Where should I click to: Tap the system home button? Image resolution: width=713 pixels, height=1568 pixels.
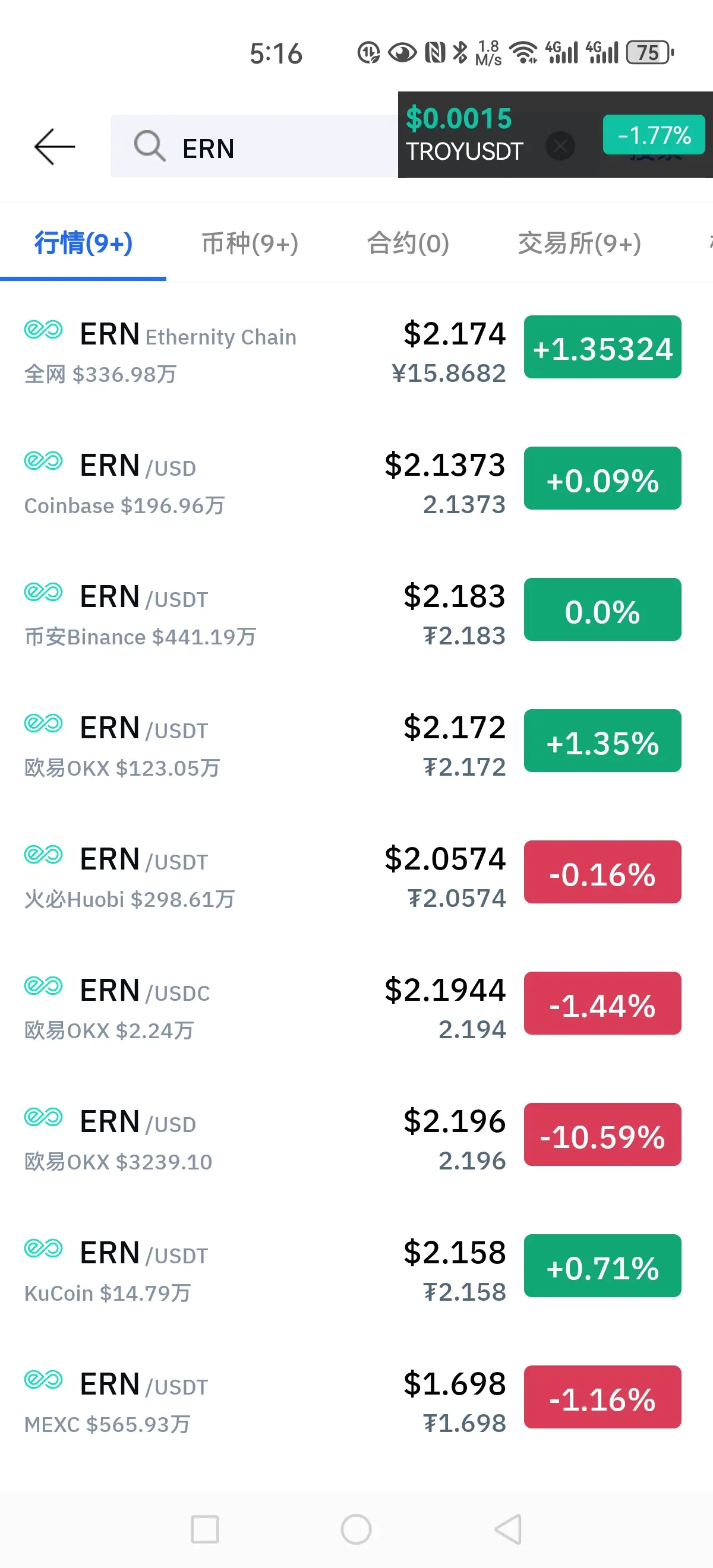(x=356, y=1529)
